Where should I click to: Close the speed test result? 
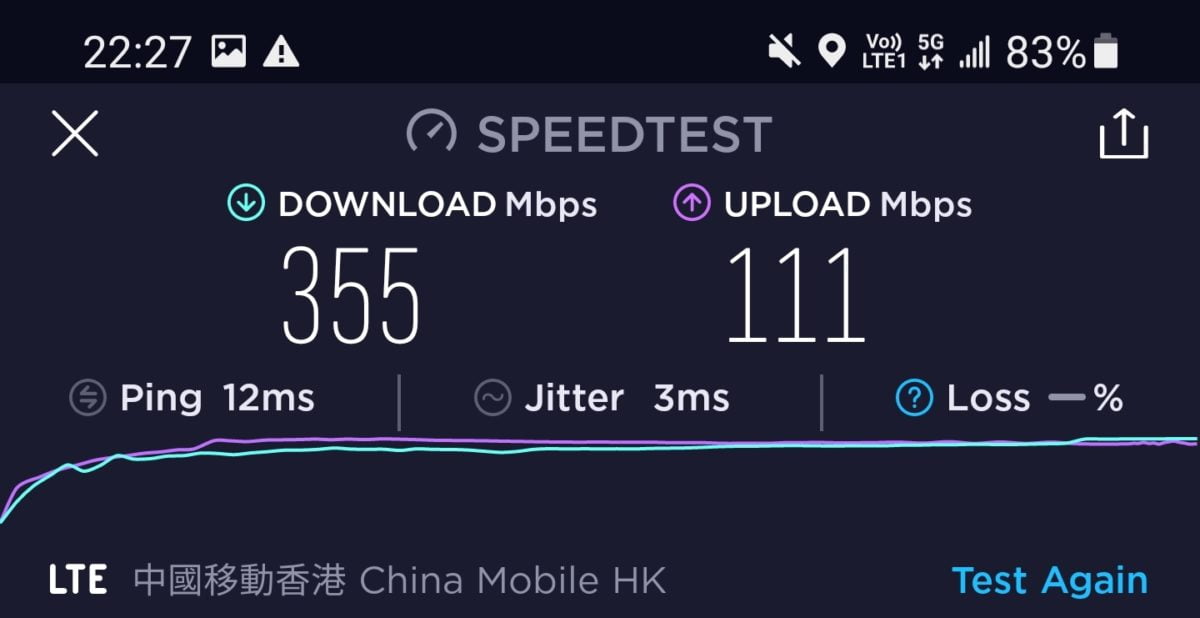[75, 134]
